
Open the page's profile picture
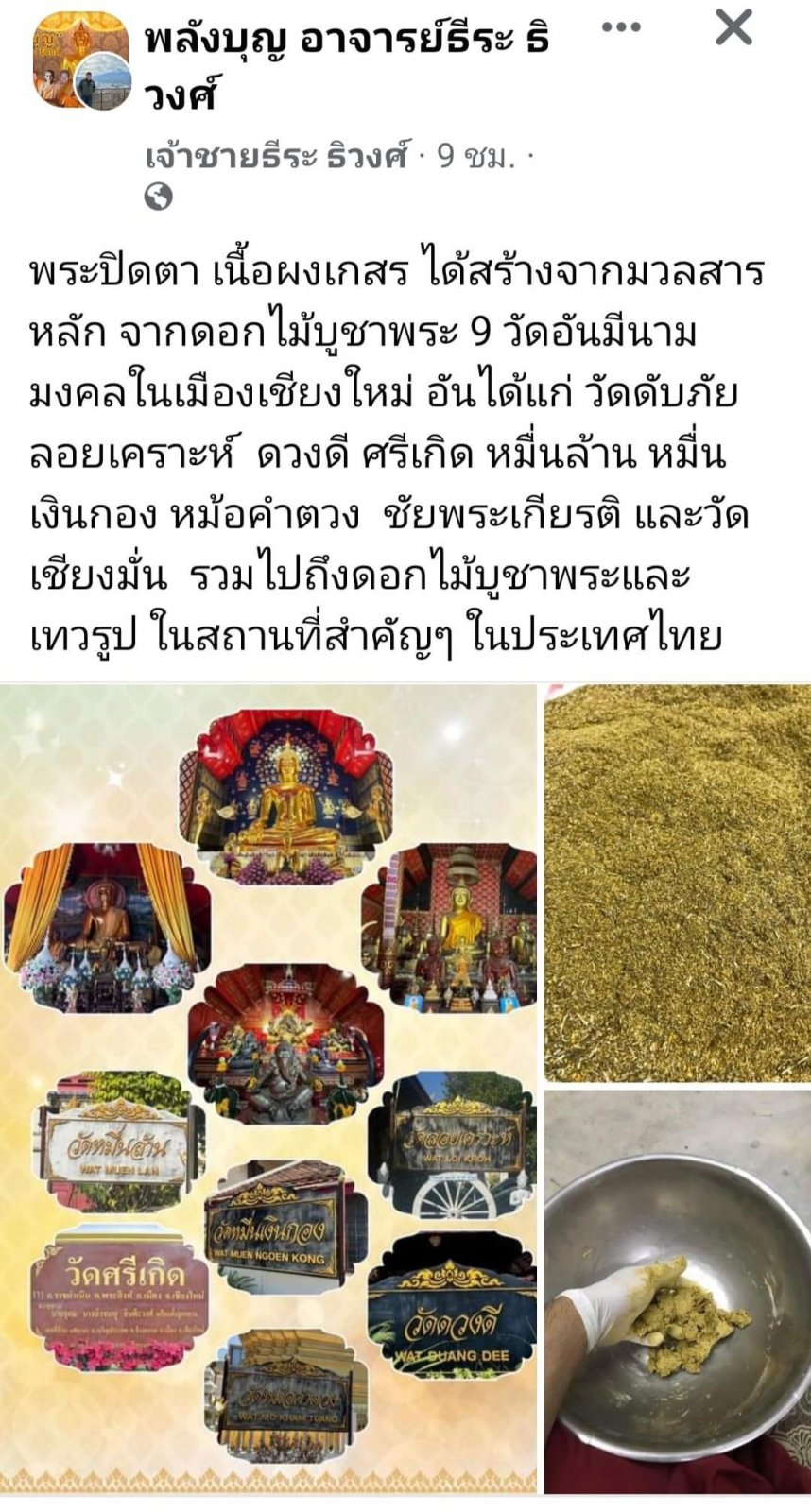pyautogui.click(x=81, y=60)
